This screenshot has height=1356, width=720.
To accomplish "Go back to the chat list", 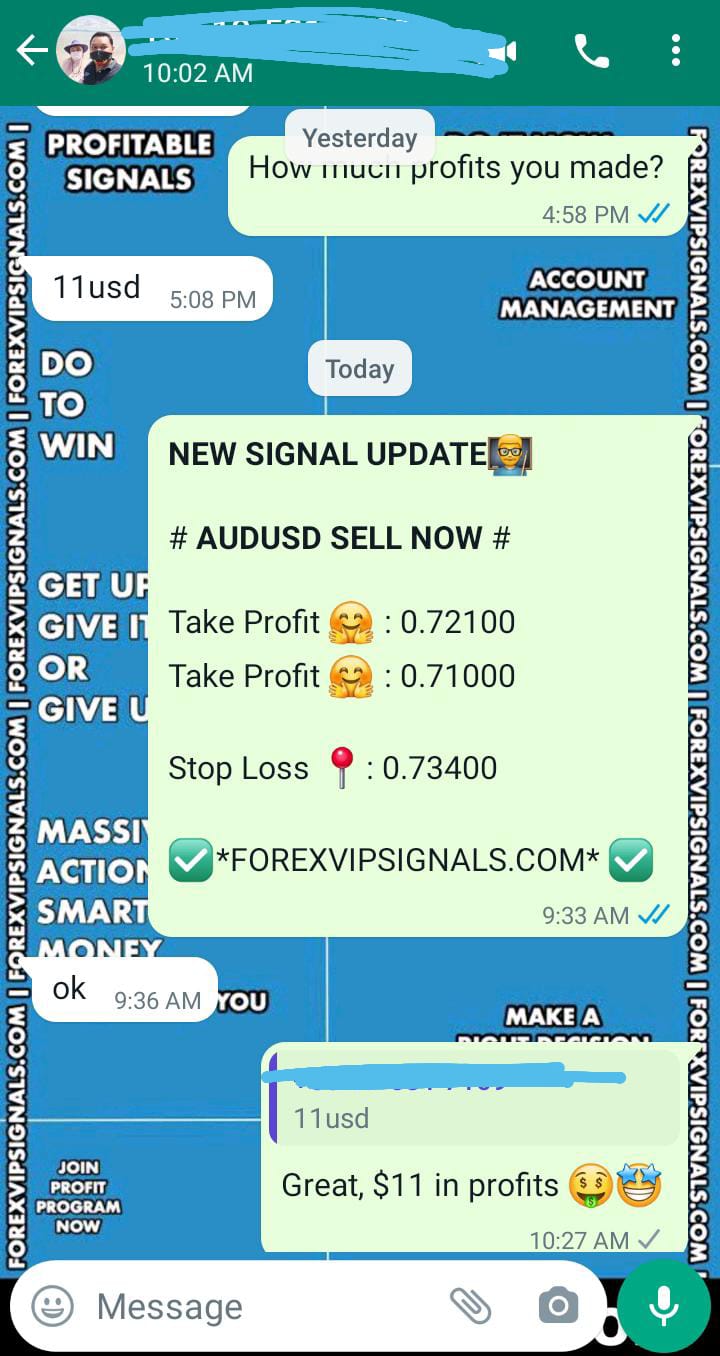I will pyautogui.click(x=30, y=51).
